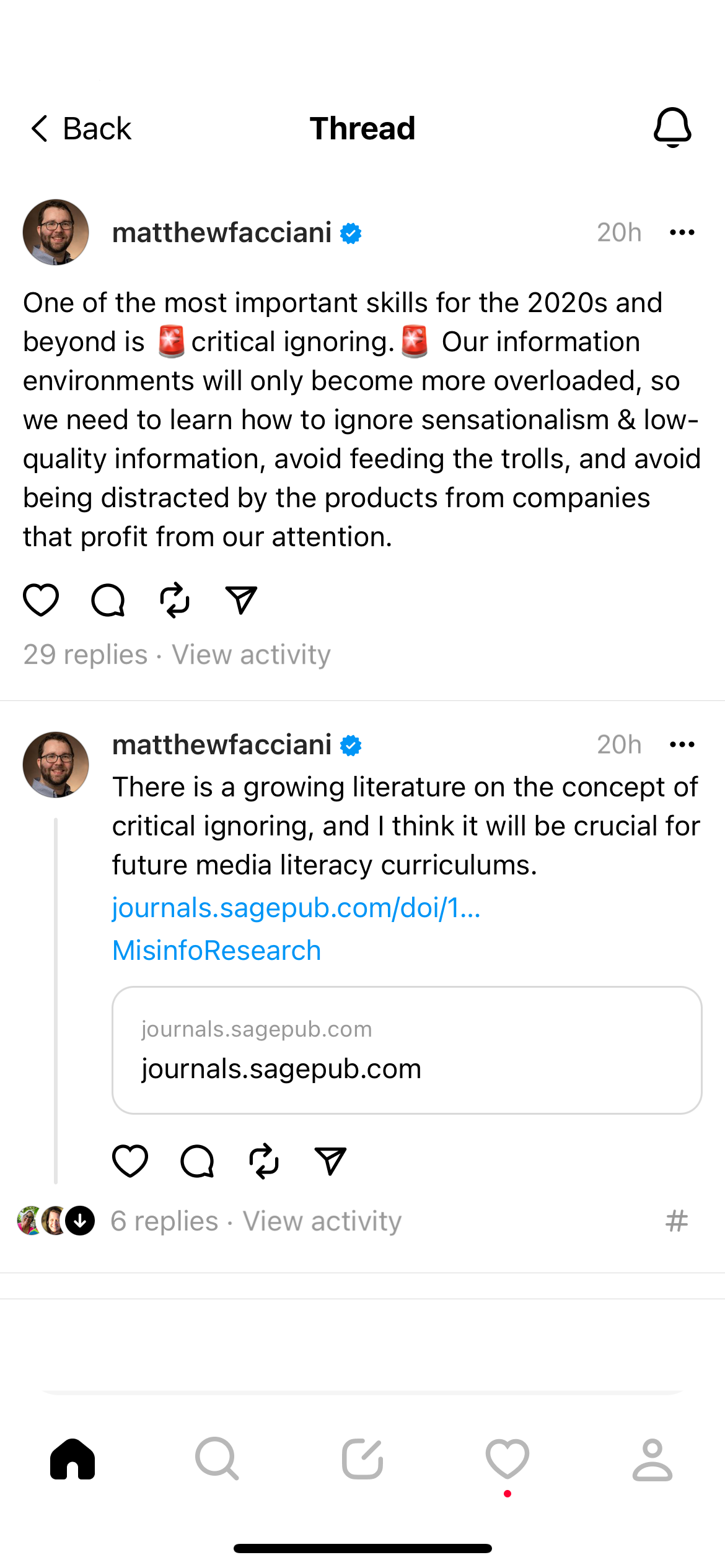725x1568 pixels.
Task: Repost the critical ignoring post
Action: coord(175,600)
